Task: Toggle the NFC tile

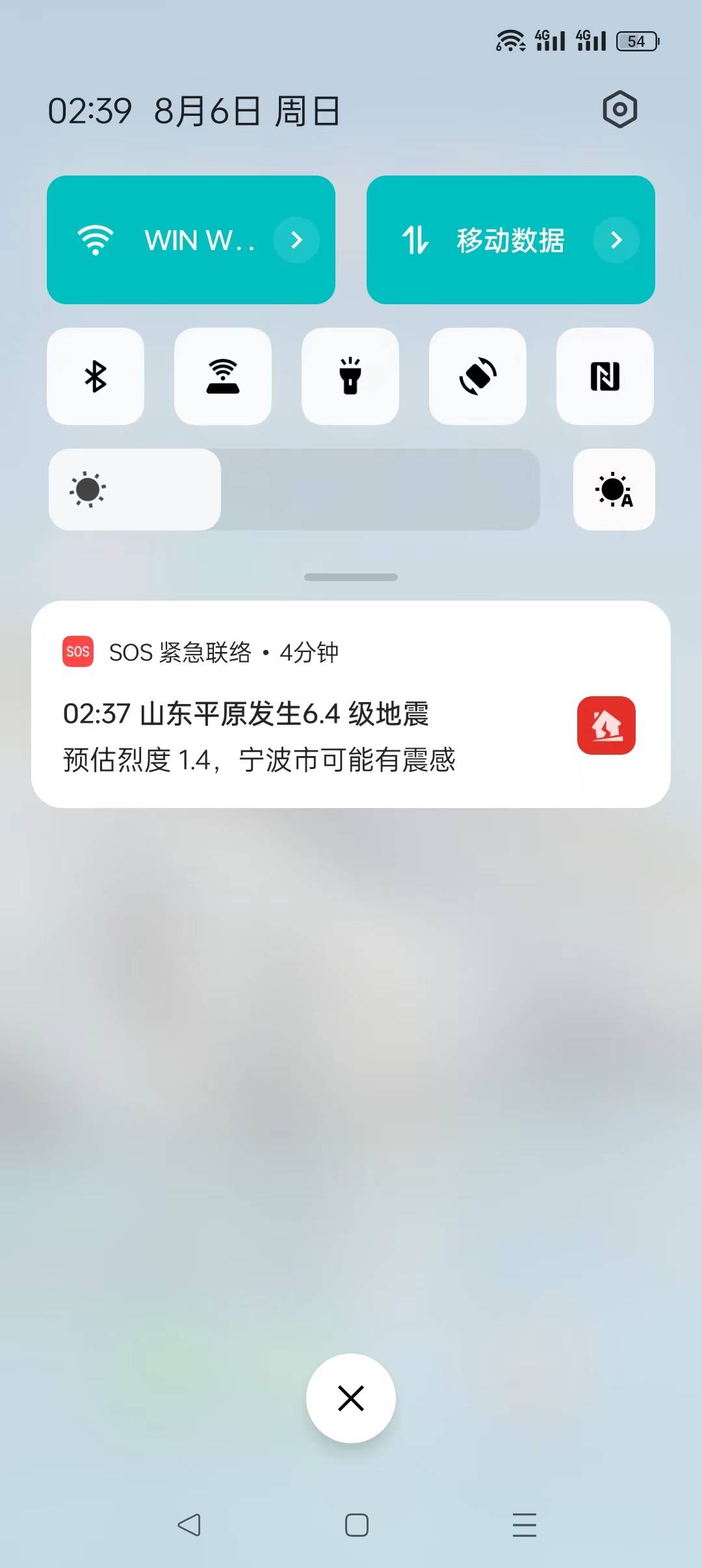Action: [x=605, y=376]
